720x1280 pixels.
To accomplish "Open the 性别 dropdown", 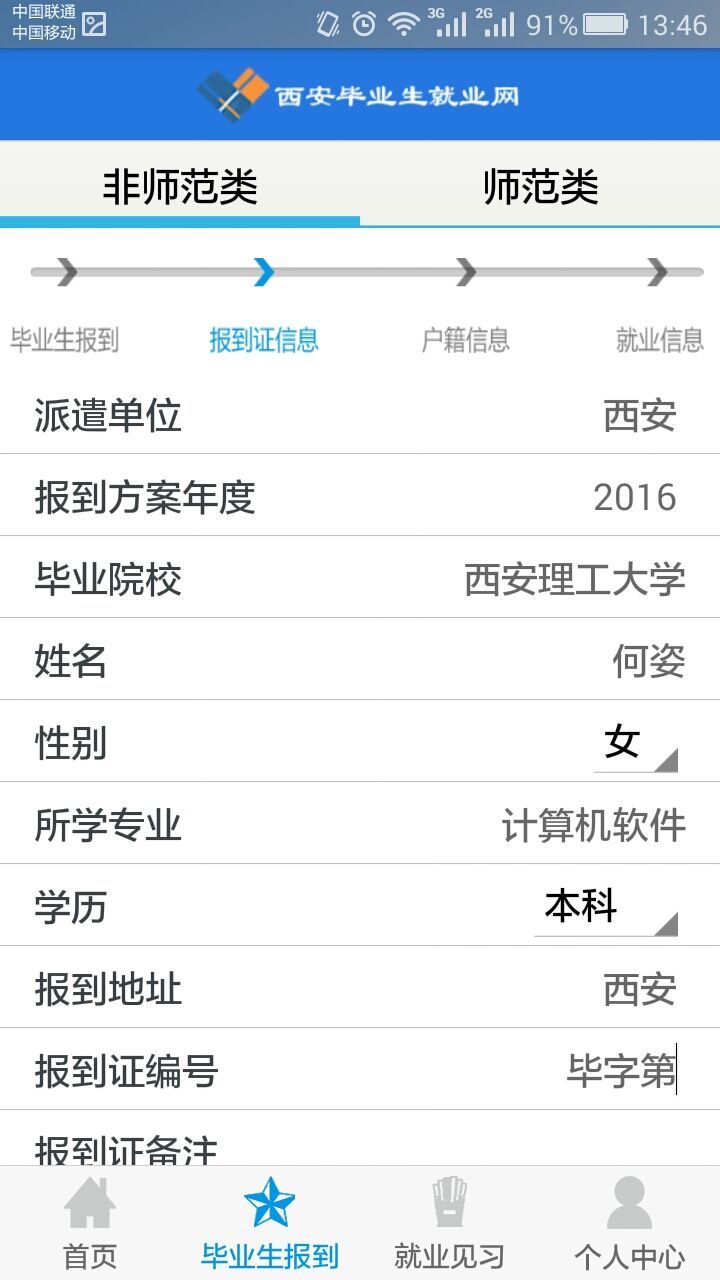I will pos(636,744).
